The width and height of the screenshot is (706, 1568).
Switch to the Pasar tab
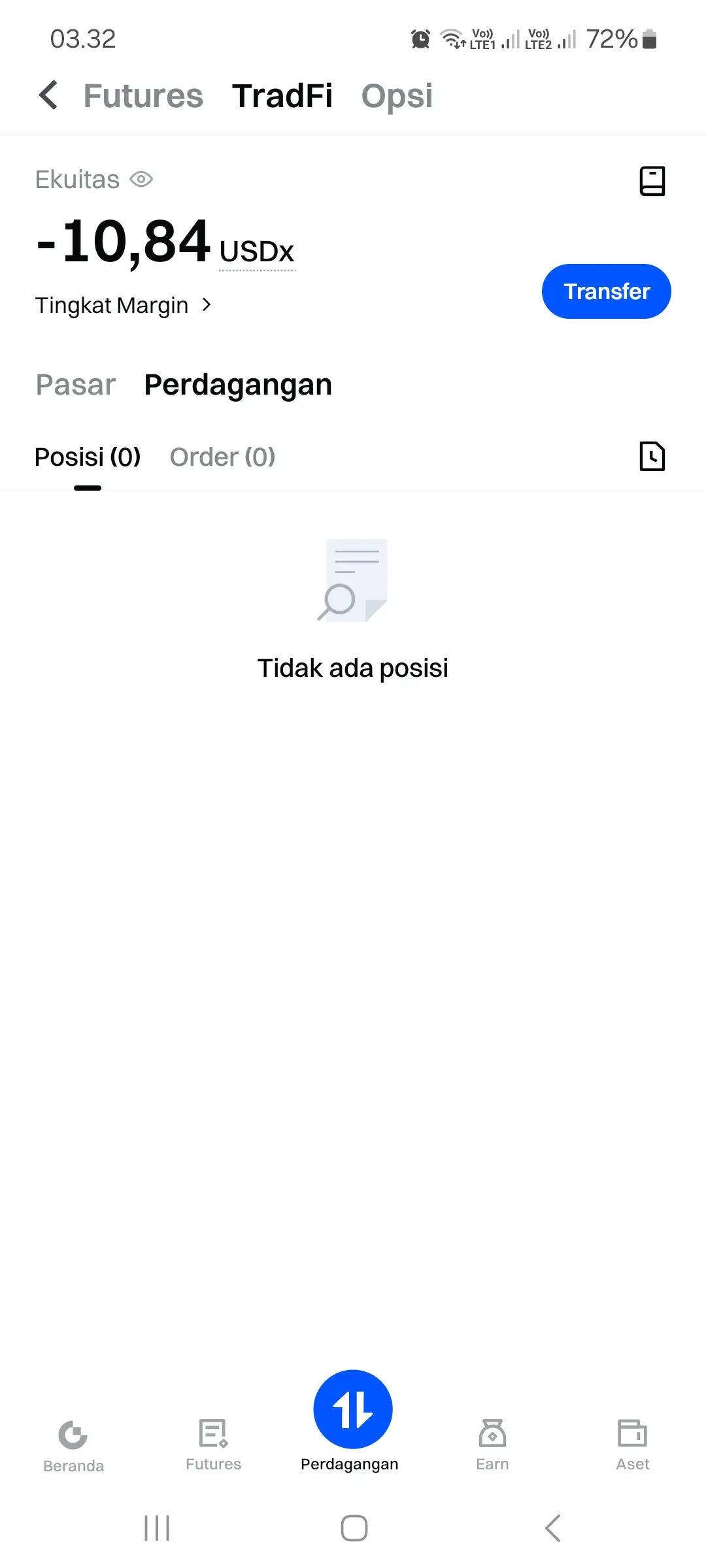(75, 384)
